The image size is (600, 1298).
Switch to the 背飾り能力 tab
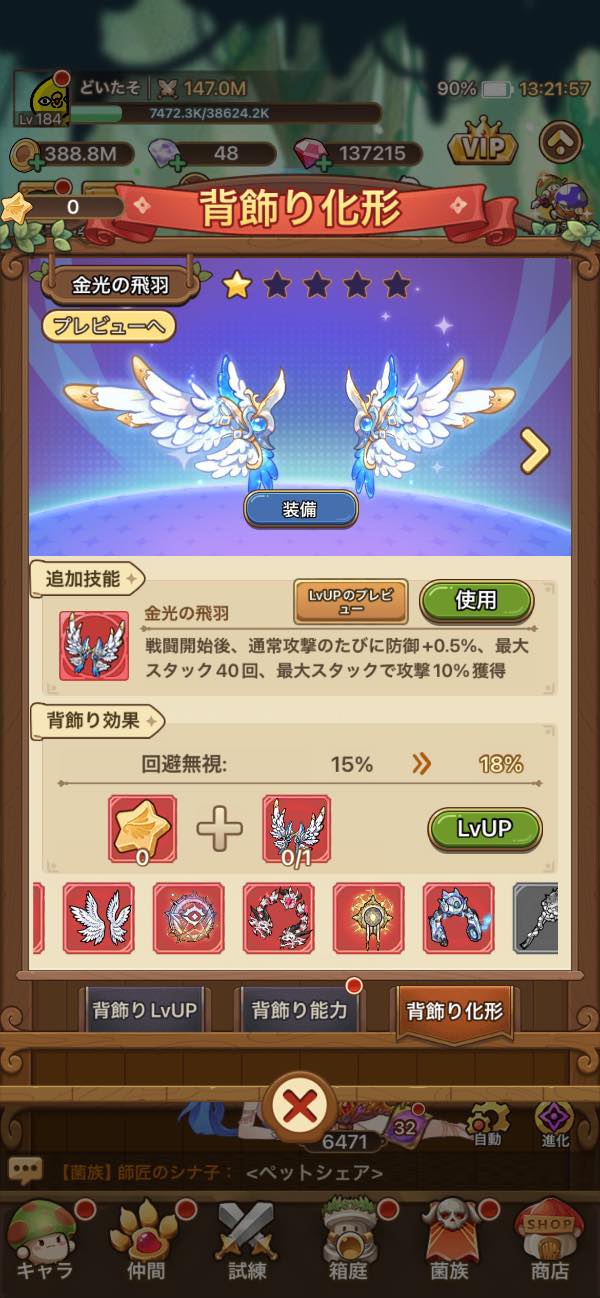tap(299, 1011)
